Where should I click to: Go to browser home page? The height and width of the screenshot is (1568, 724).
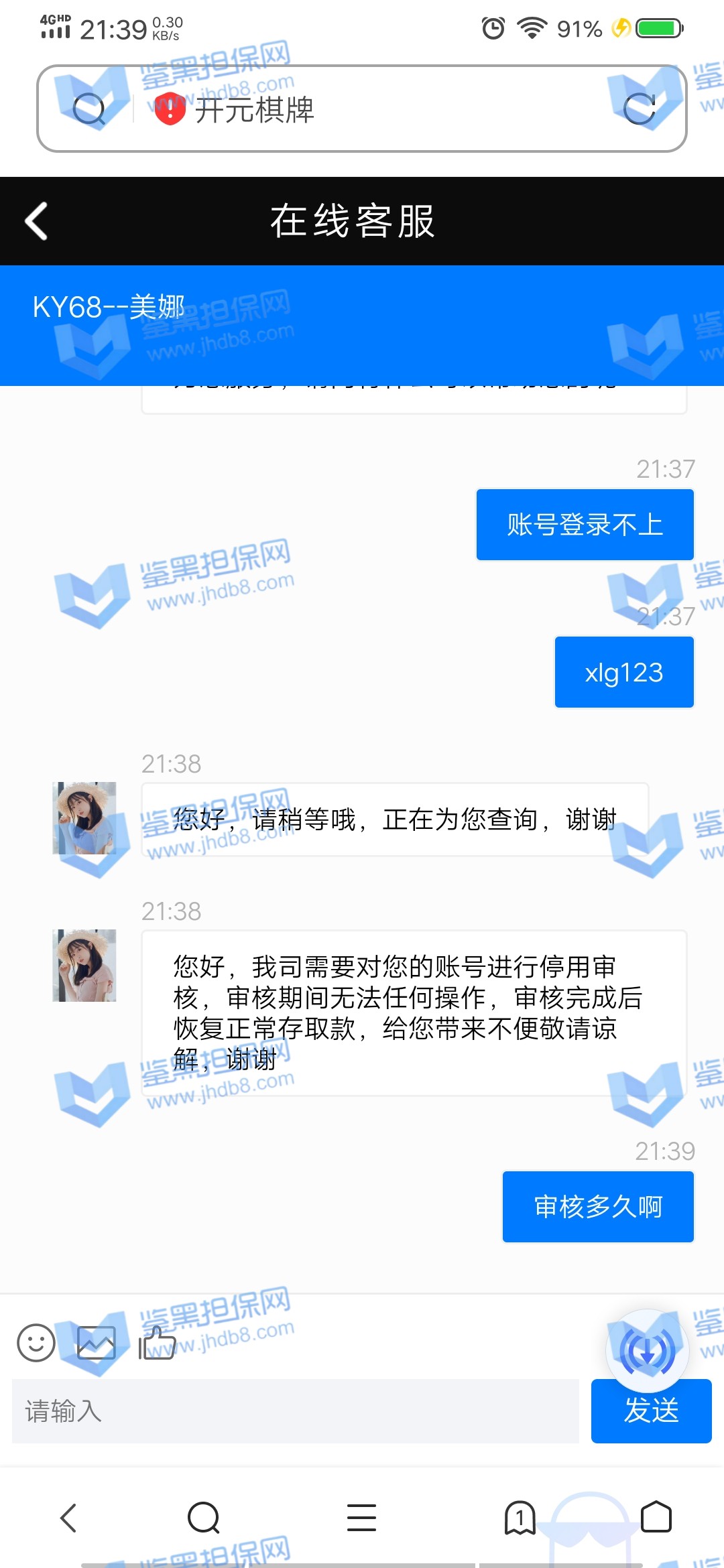tap(656, 1518)
